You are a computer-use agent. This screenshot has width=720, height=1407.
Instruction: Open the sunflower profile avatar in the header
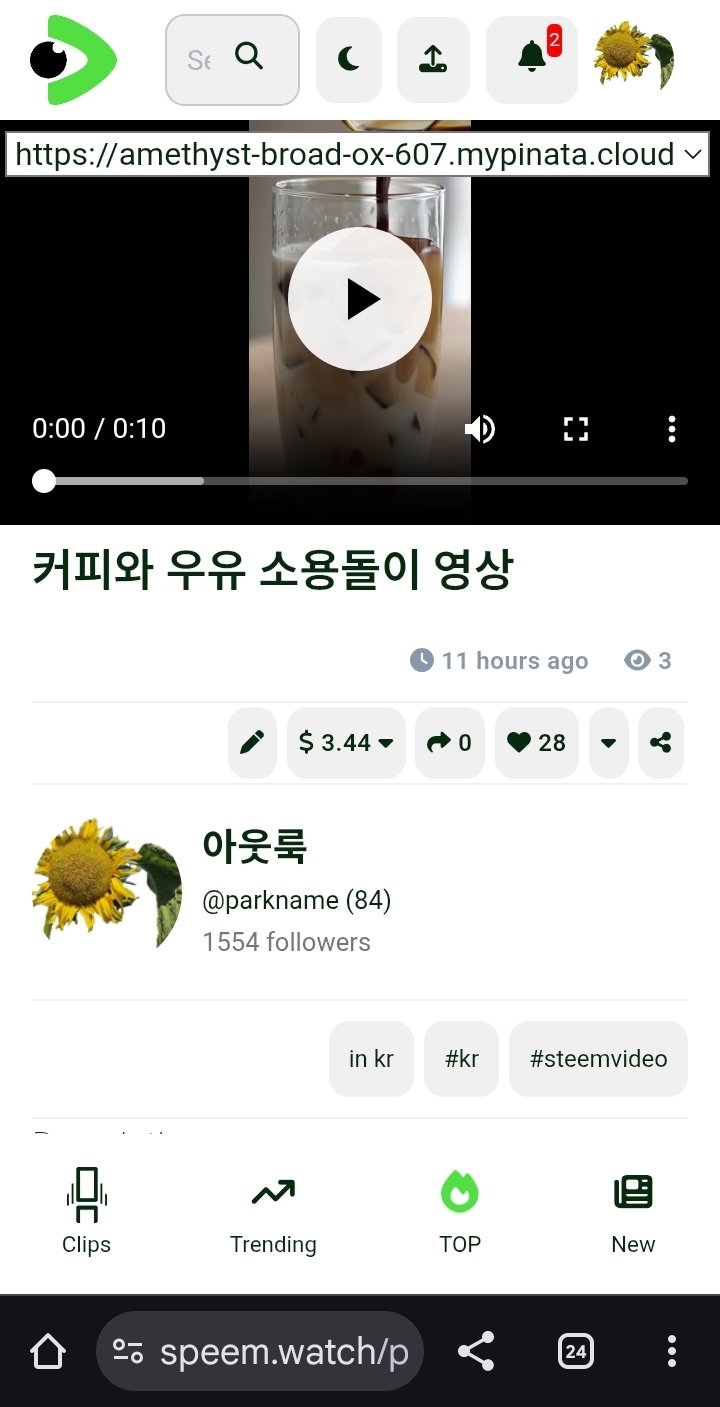pos(633,56)
